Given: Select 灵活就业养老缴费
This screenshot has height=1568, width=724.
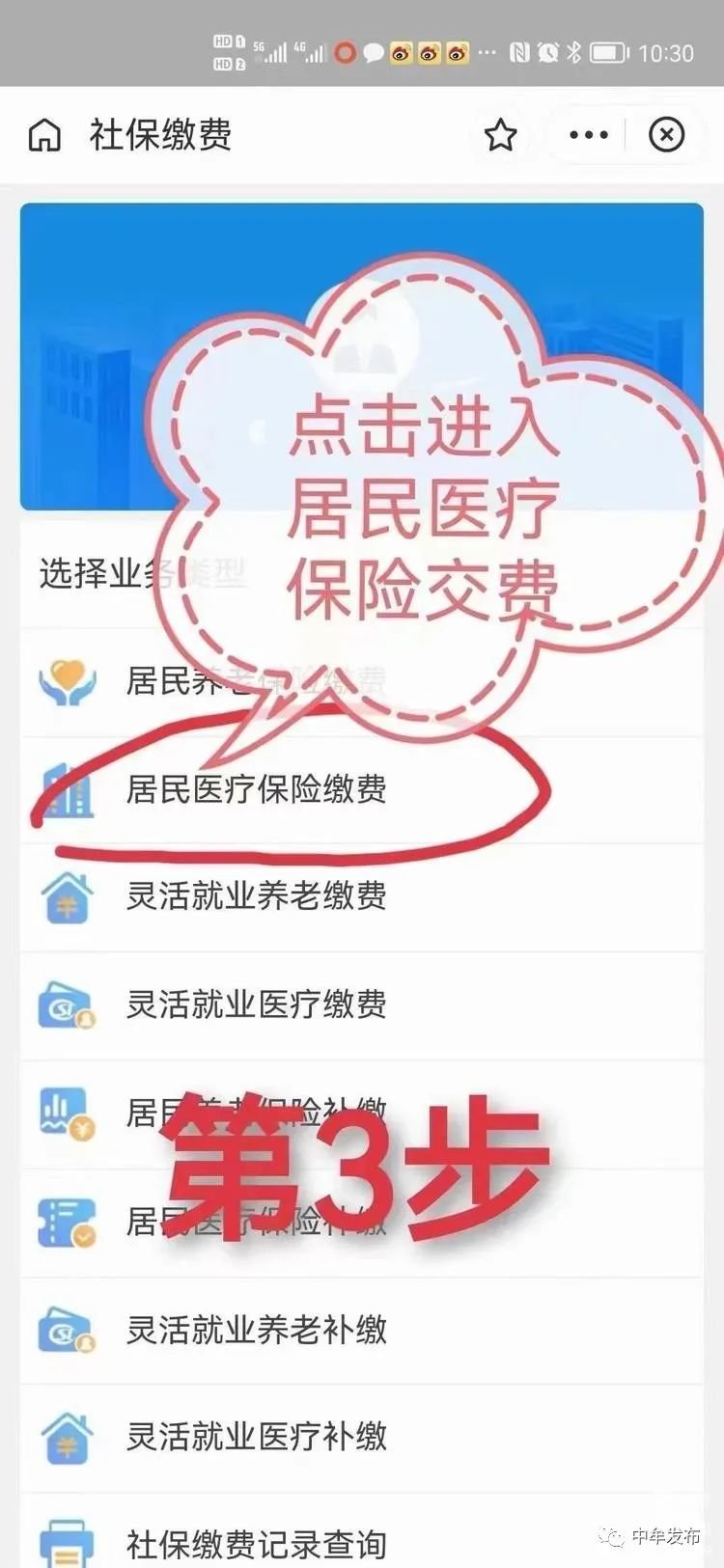Looking at the screenshot, I should [x=257, y=896].
